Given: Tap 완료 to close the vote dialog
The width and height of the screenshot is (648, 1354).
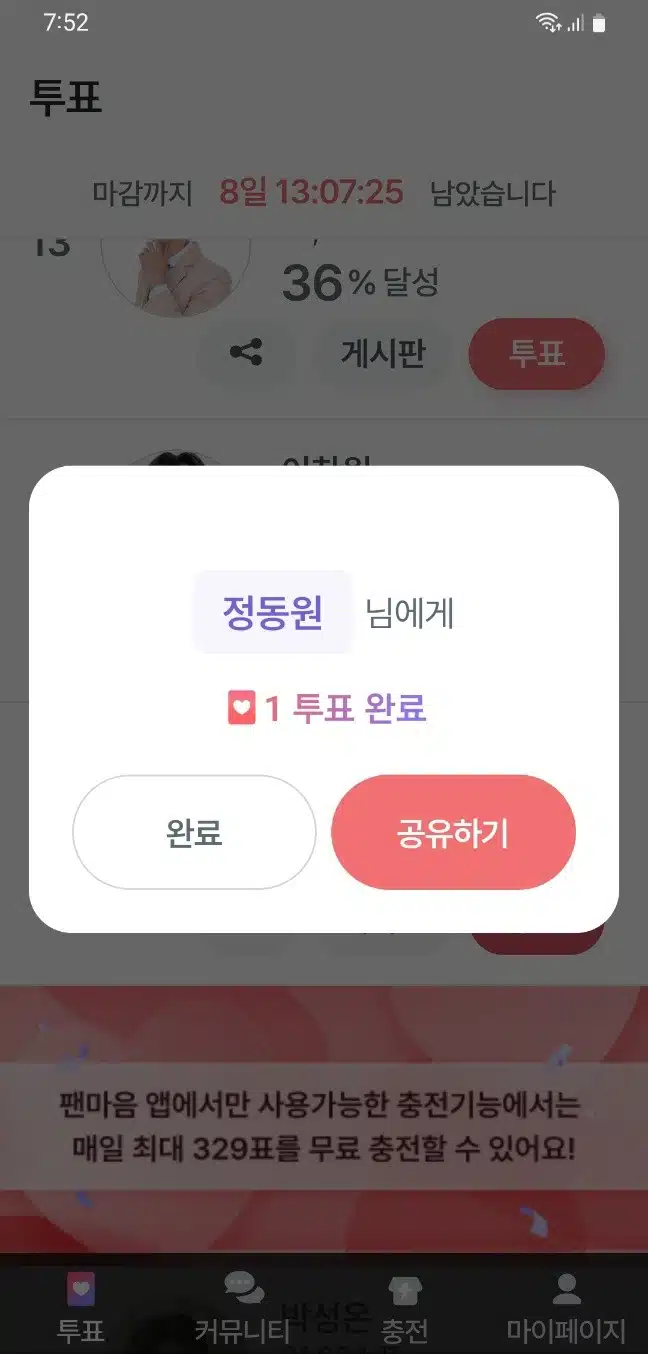Looking at the screenshot, I should [x=194, y=832].
